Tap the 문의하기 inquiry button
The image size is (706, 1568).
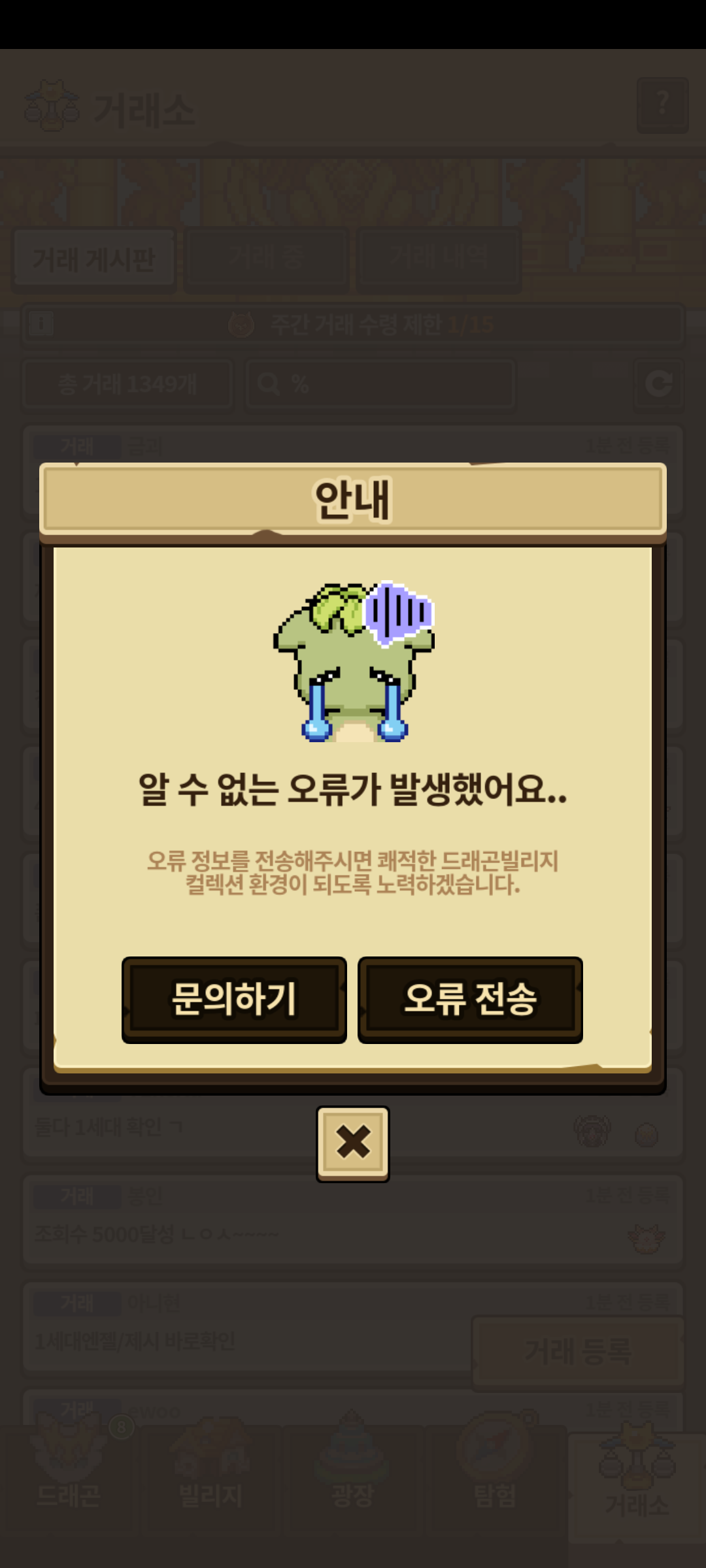pyautogui.click(x=234, y=998)
